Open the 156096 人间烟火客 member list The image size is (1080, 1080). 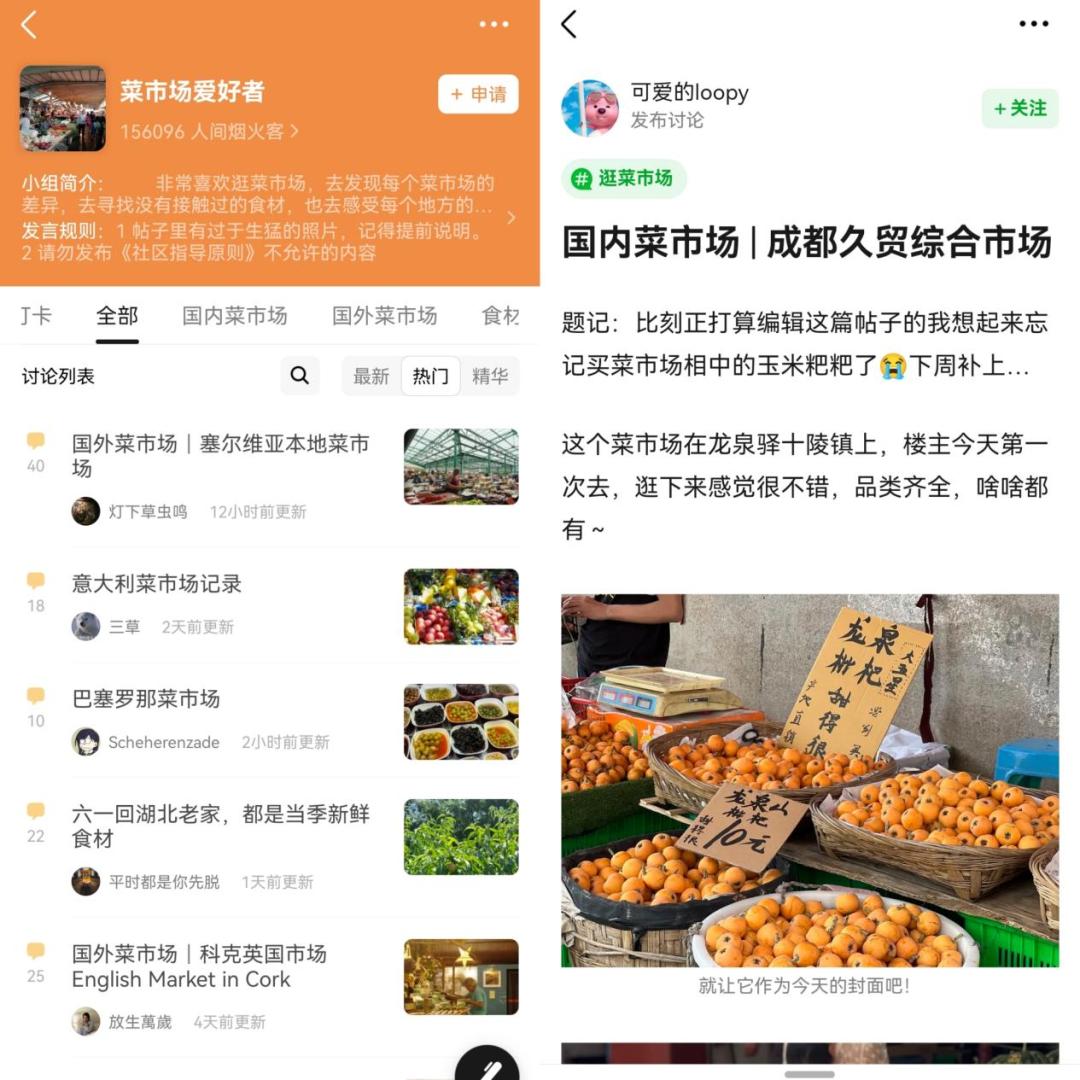click(x=209, y=131)
